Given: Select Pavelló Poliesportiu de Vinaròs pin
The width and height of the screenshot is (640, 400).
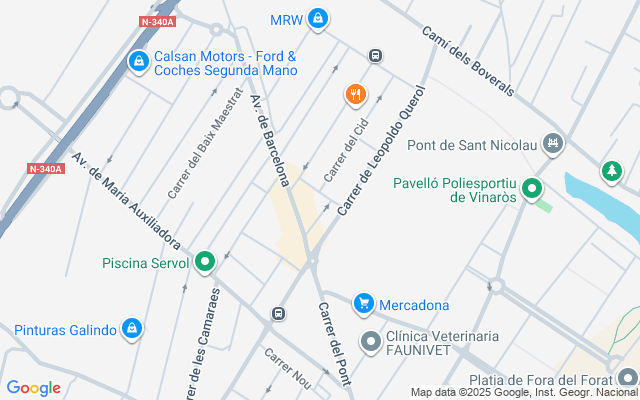Looking at the screenshot, I should (532, 189).
